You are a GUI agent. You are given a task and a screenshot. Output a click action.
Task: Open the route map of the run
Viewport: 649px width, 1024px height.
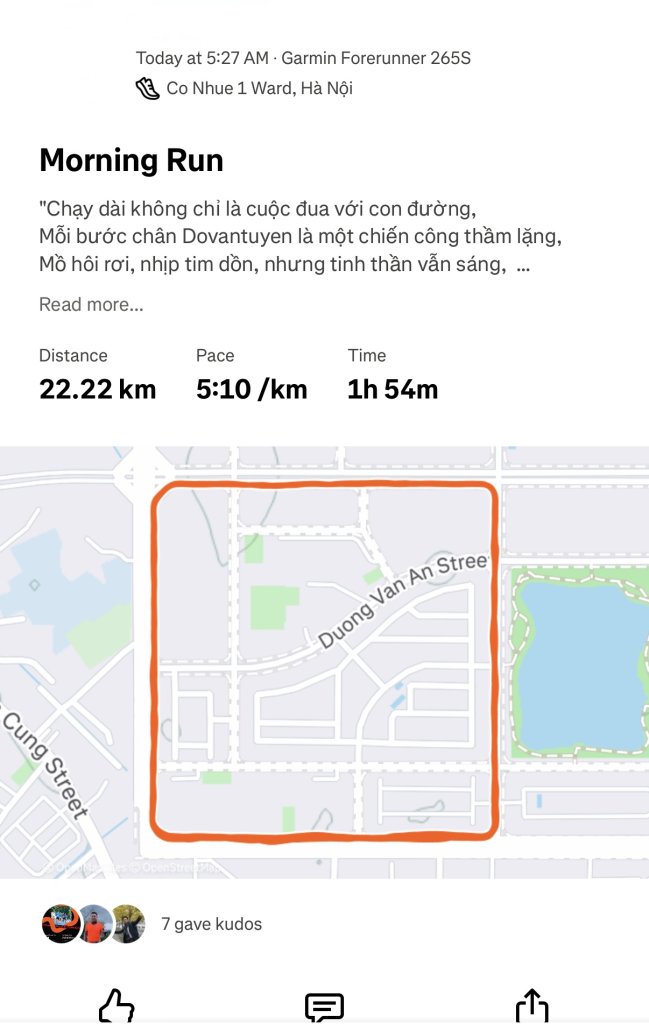tap(324, 662)
